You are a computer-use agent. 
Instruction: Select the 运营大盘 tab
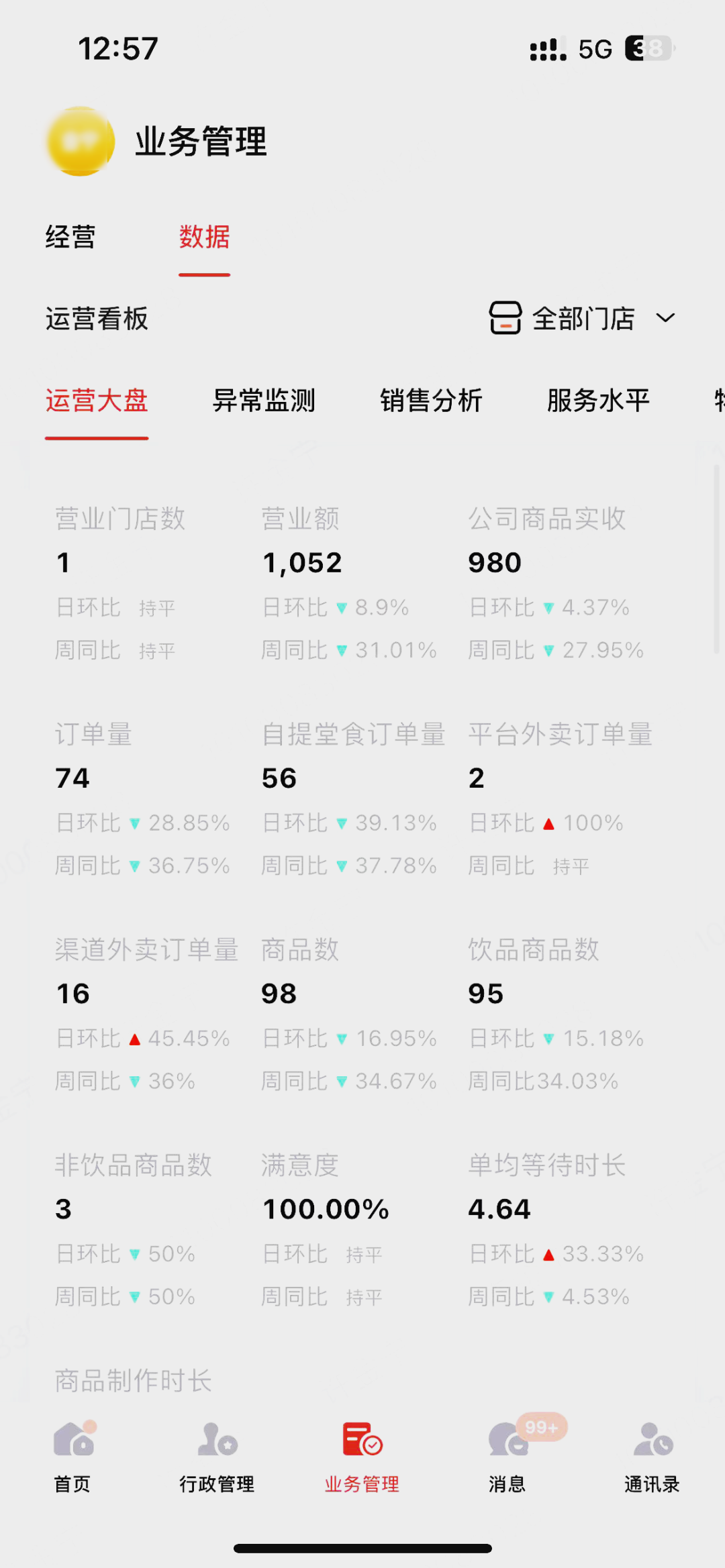tap(97, 401)
